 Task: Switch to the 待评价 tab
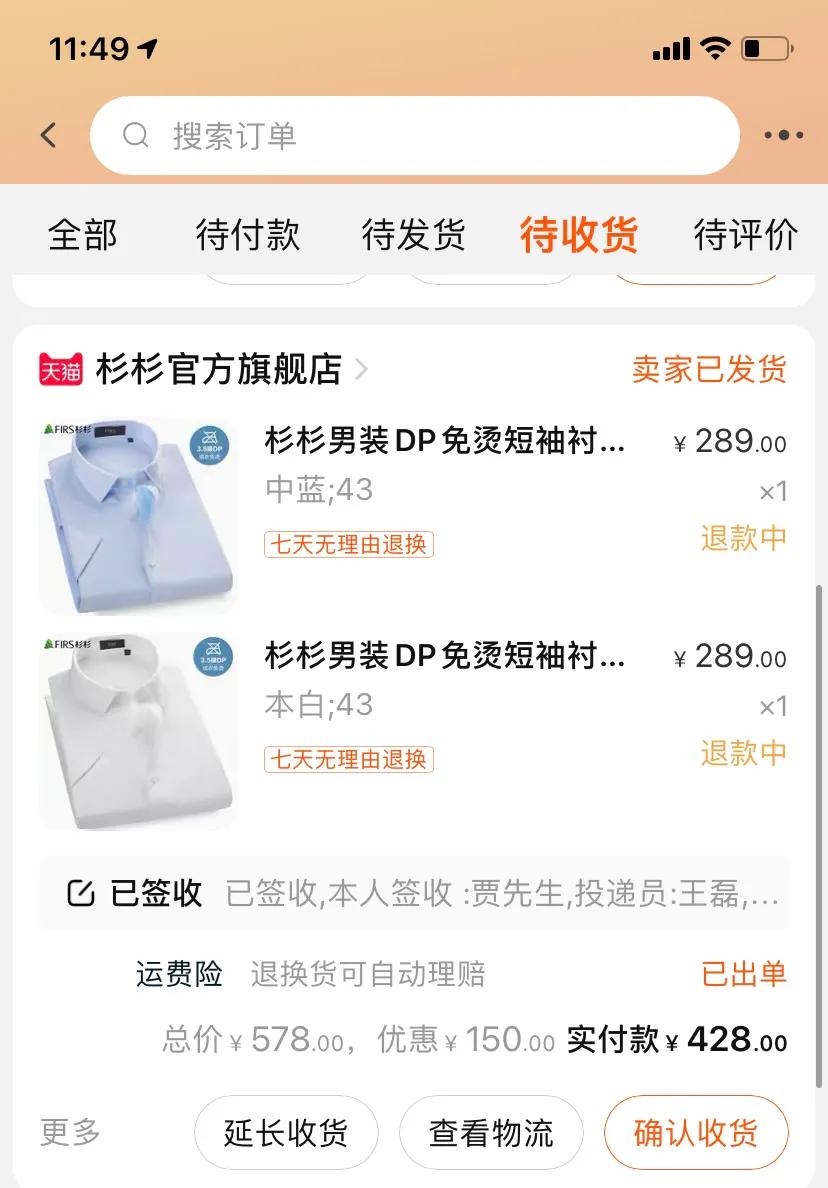click(743, 234)
